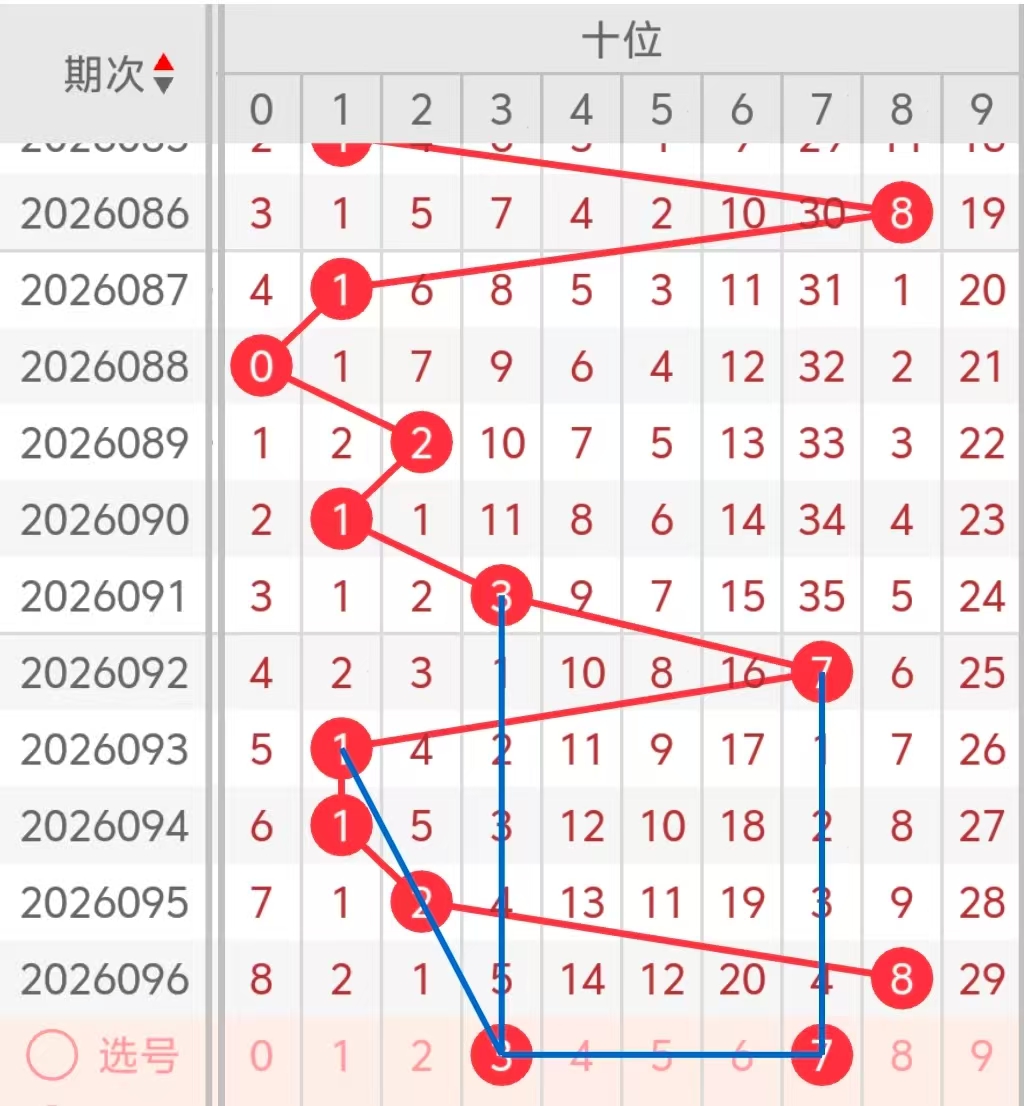
Task: Toggle the 期次 sort order arrows
Action: click(163, 74)
